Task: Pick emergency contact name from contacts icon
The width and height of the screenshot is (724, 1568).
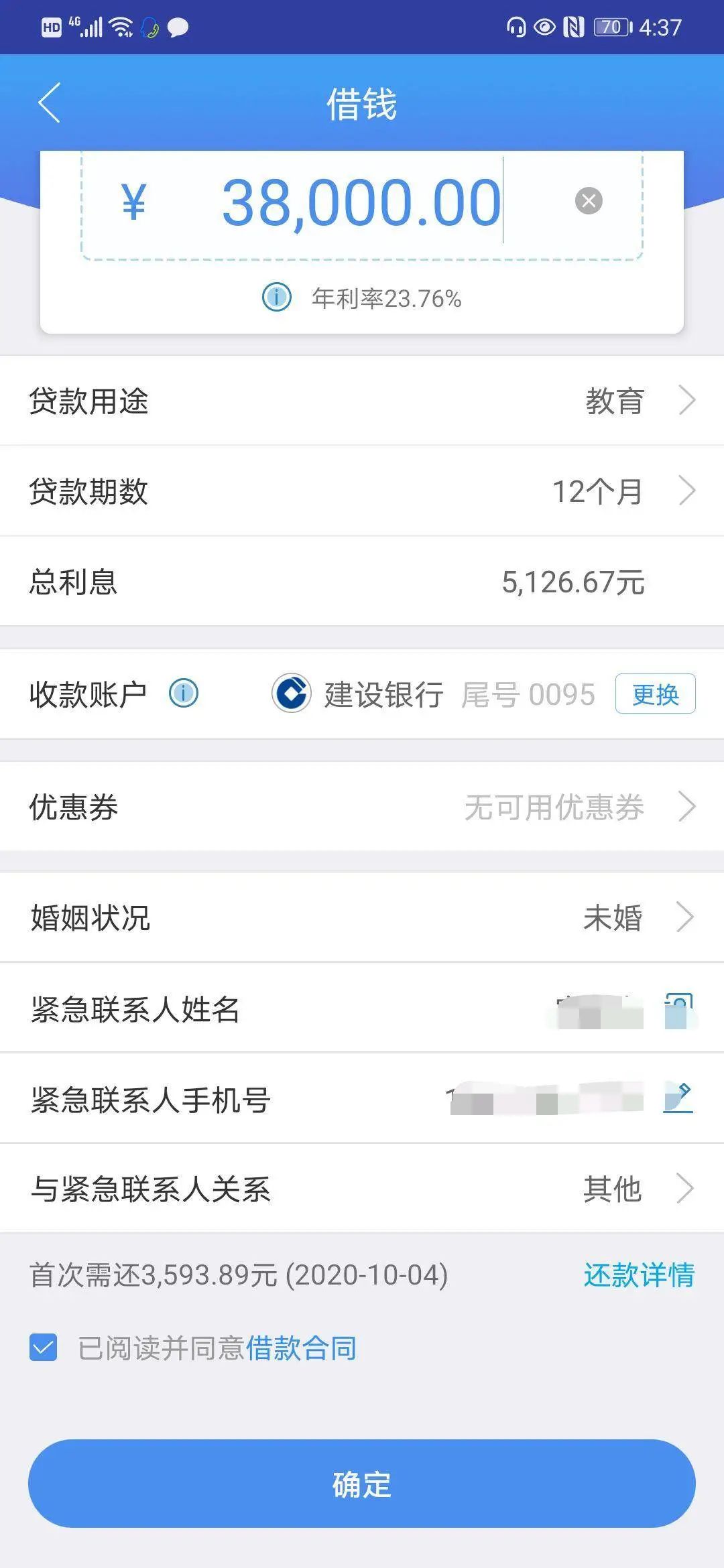Action: pyautogui.click(x=678, y=1010)
